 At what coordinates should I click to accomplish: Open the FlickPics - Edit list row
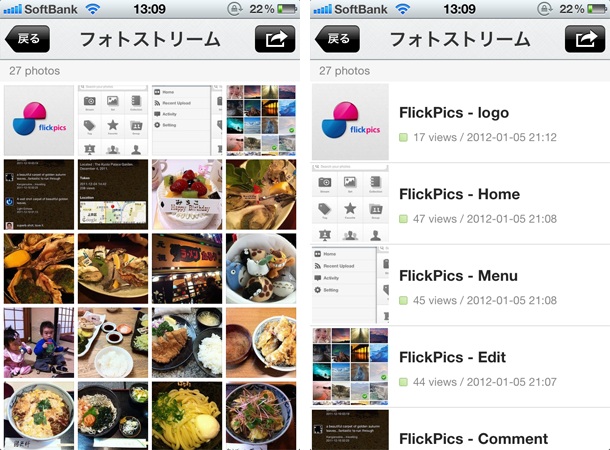pos(460,367)
